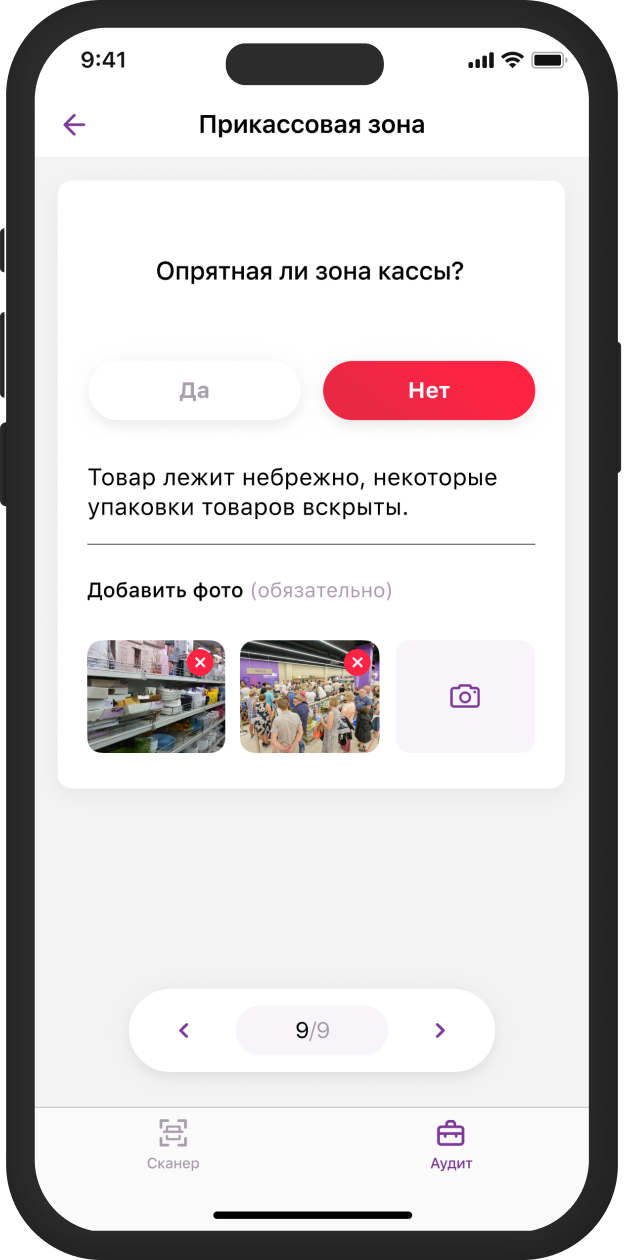The image size is (624, 1260).
Task: Go to the previous question
Action: [x=184, y=1031]
